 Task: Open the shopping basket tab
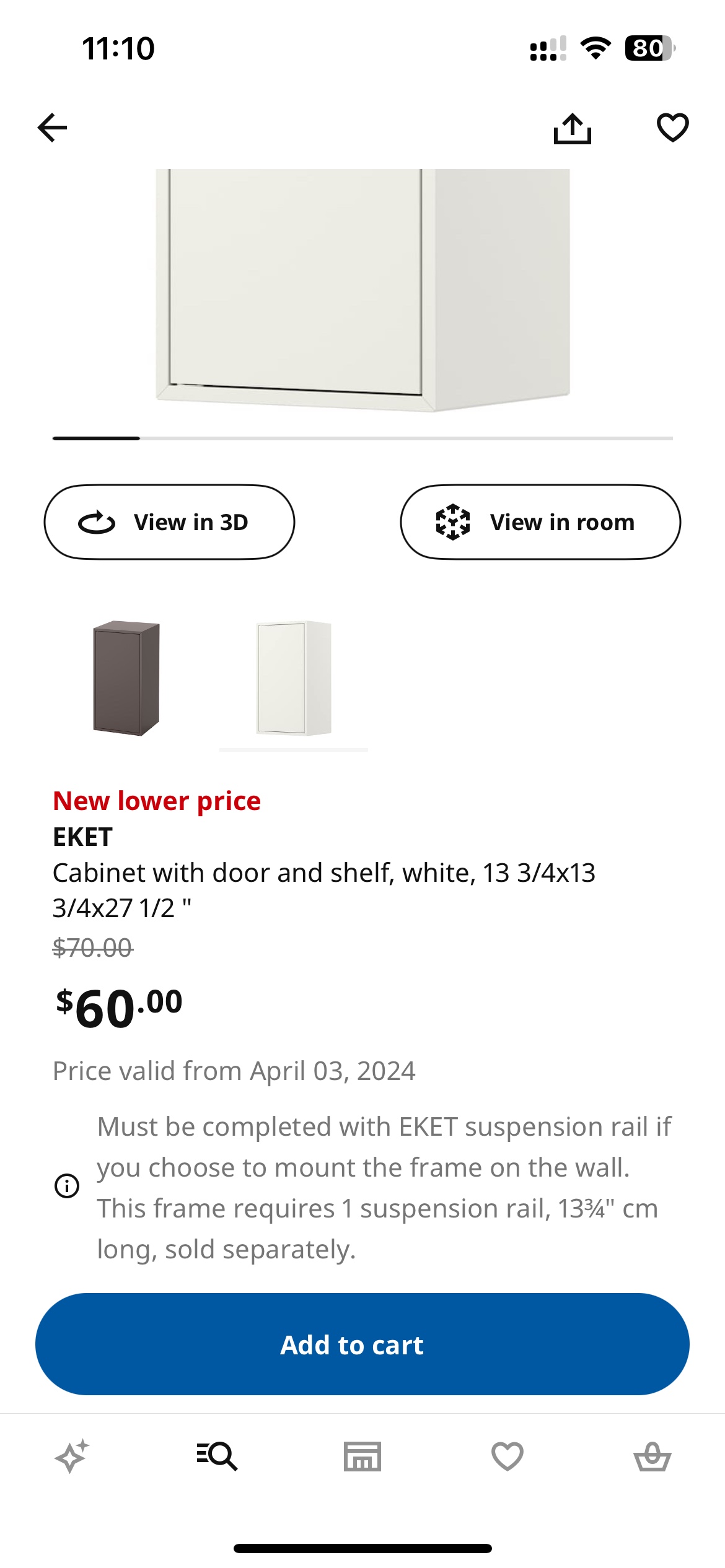click(652, 1456)
